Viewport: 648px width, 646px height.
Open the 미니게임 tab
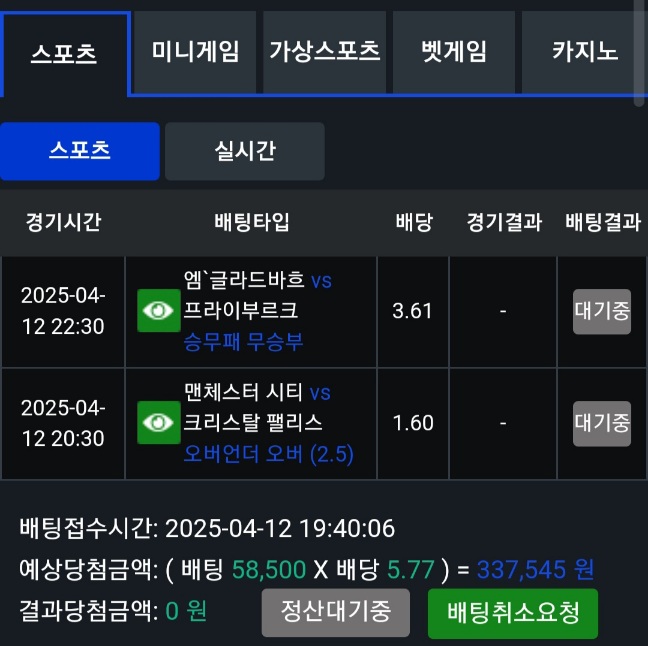(x=195, y=53)
